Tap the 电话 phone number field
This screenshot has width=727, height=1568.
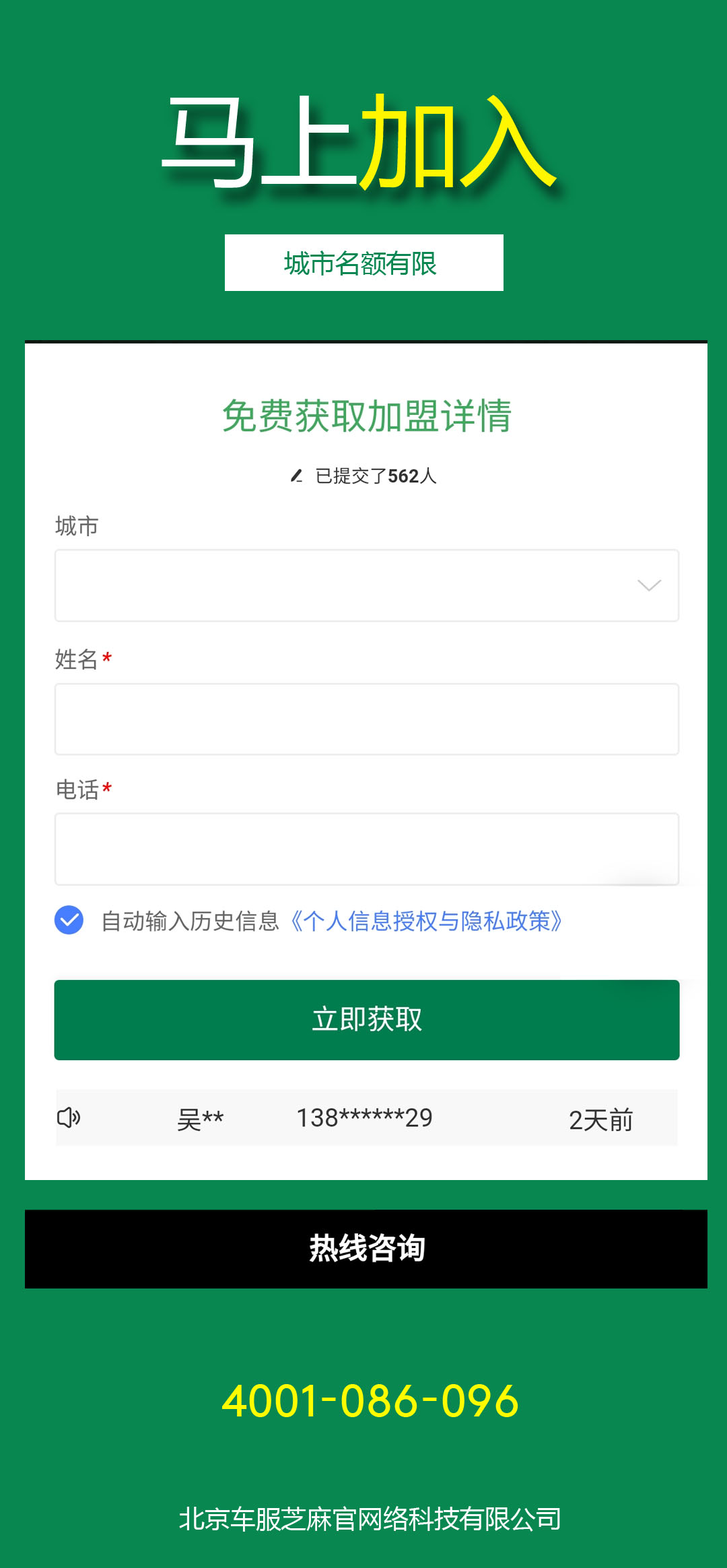click(366, 849)
